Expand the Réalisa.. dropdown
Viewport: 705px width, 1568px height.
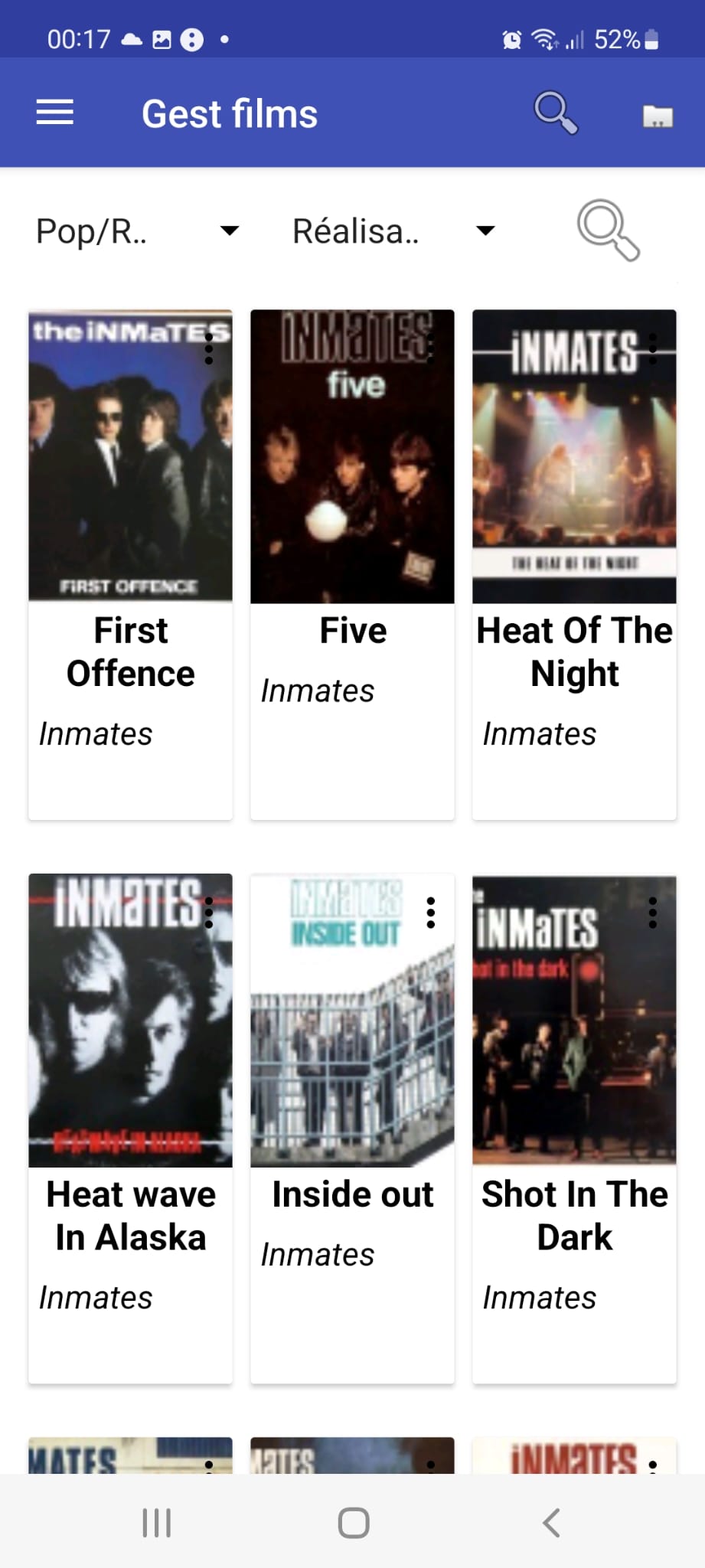(393, 231)
